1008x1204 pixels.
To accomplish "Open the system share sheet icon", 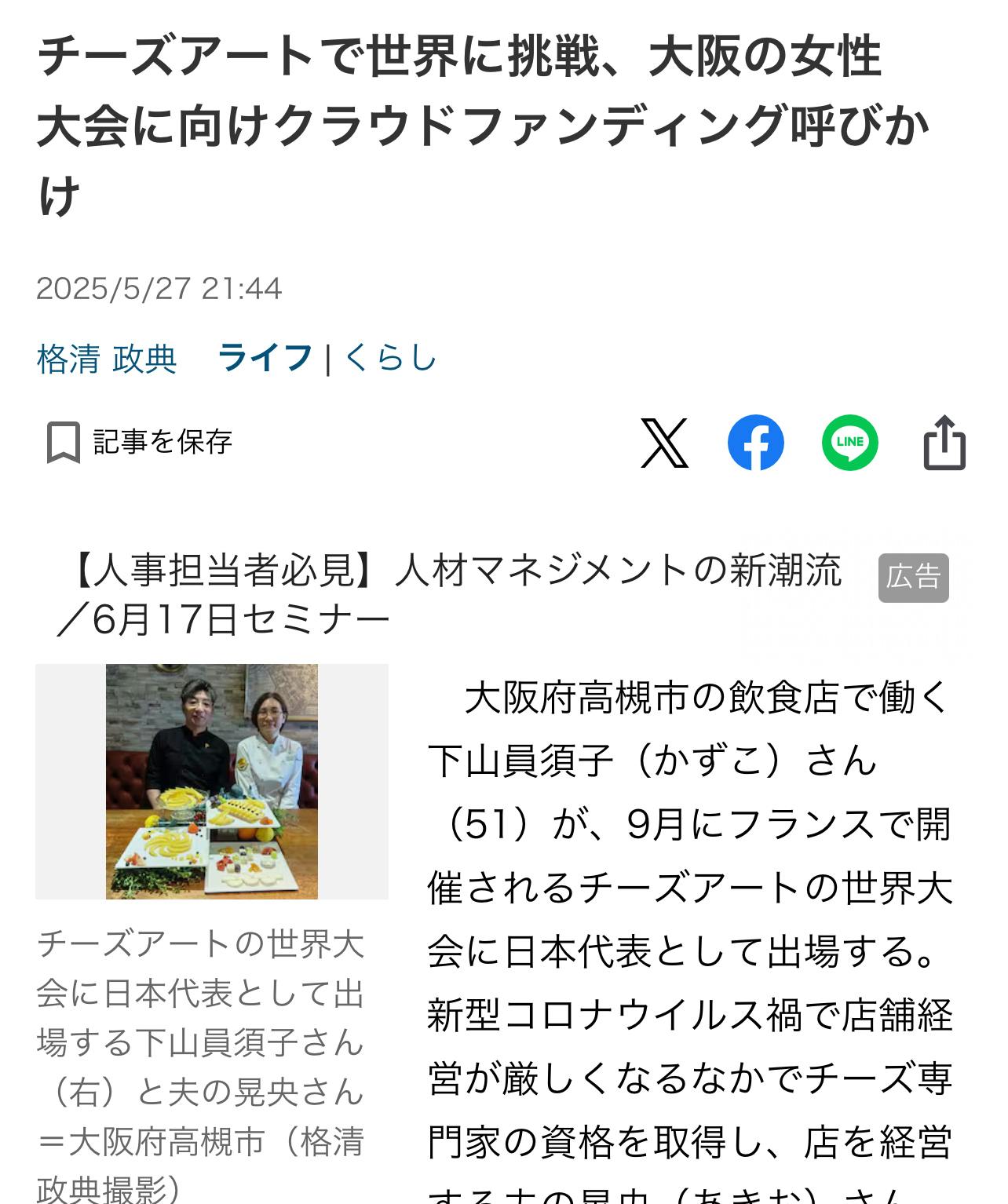I will click(944, 443).
